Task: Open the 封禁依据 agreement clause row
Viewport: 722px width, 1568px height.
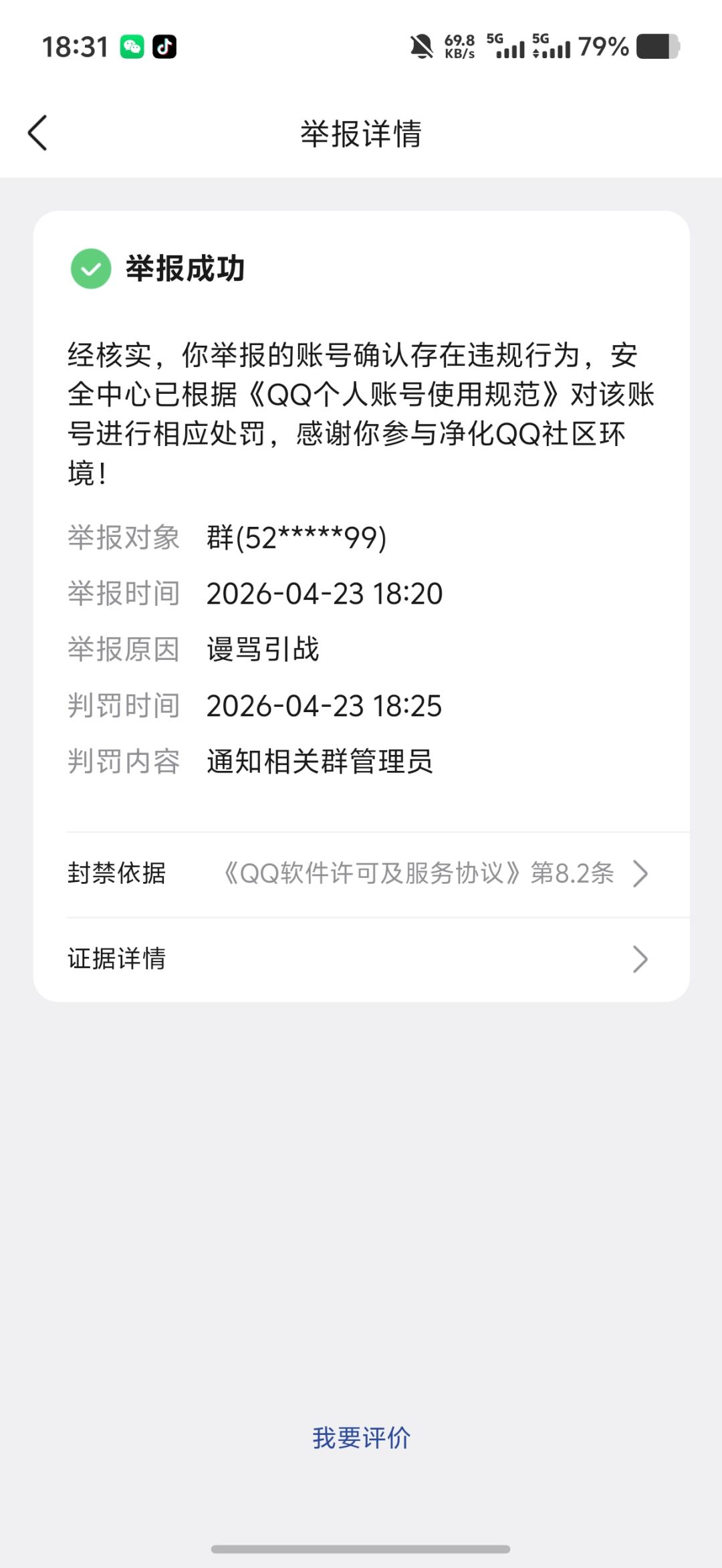Action: [x=361, y=873]
